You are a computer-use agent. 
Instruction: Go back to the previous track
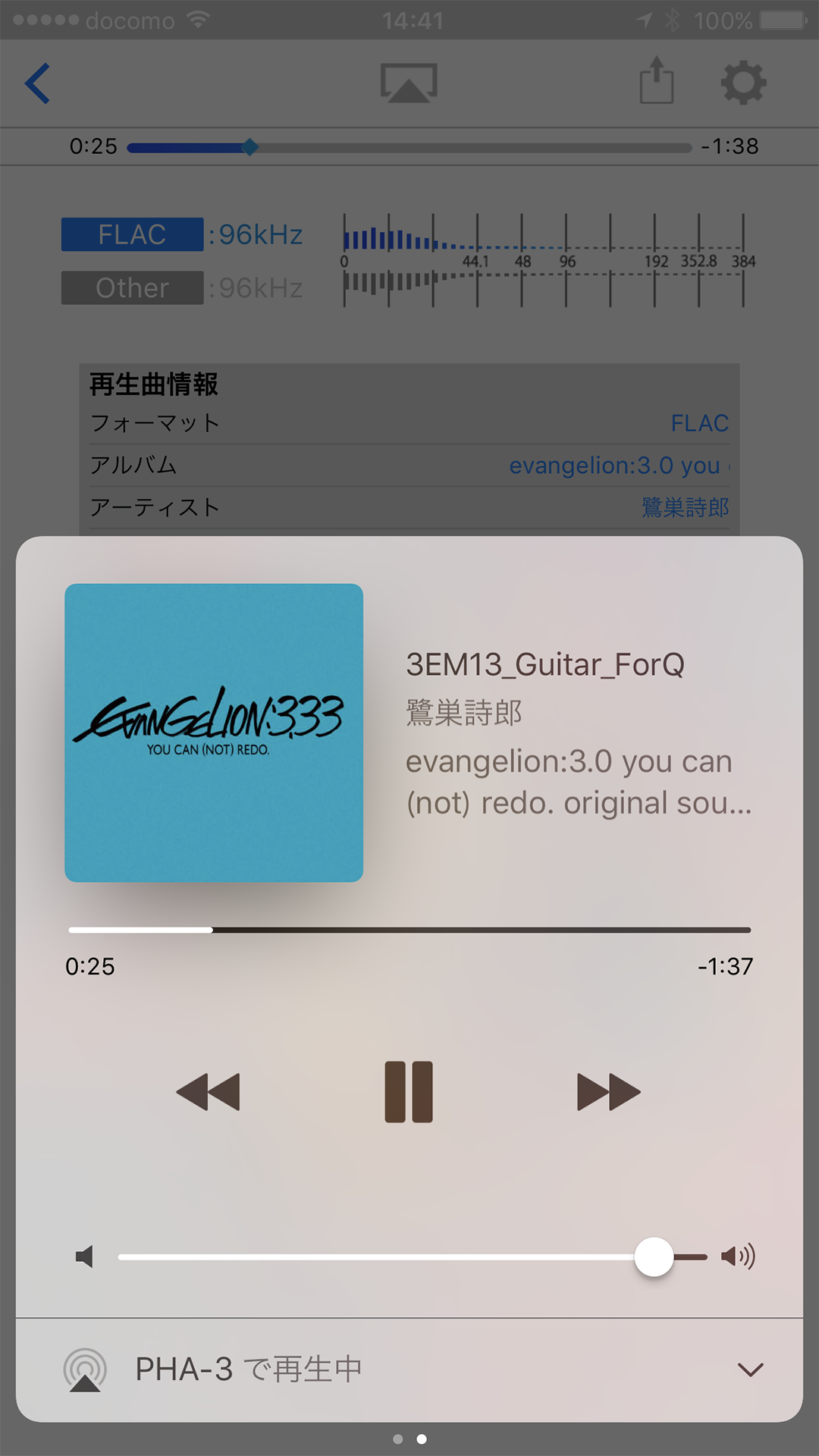pyautogui.click(x=209, y=1092)
